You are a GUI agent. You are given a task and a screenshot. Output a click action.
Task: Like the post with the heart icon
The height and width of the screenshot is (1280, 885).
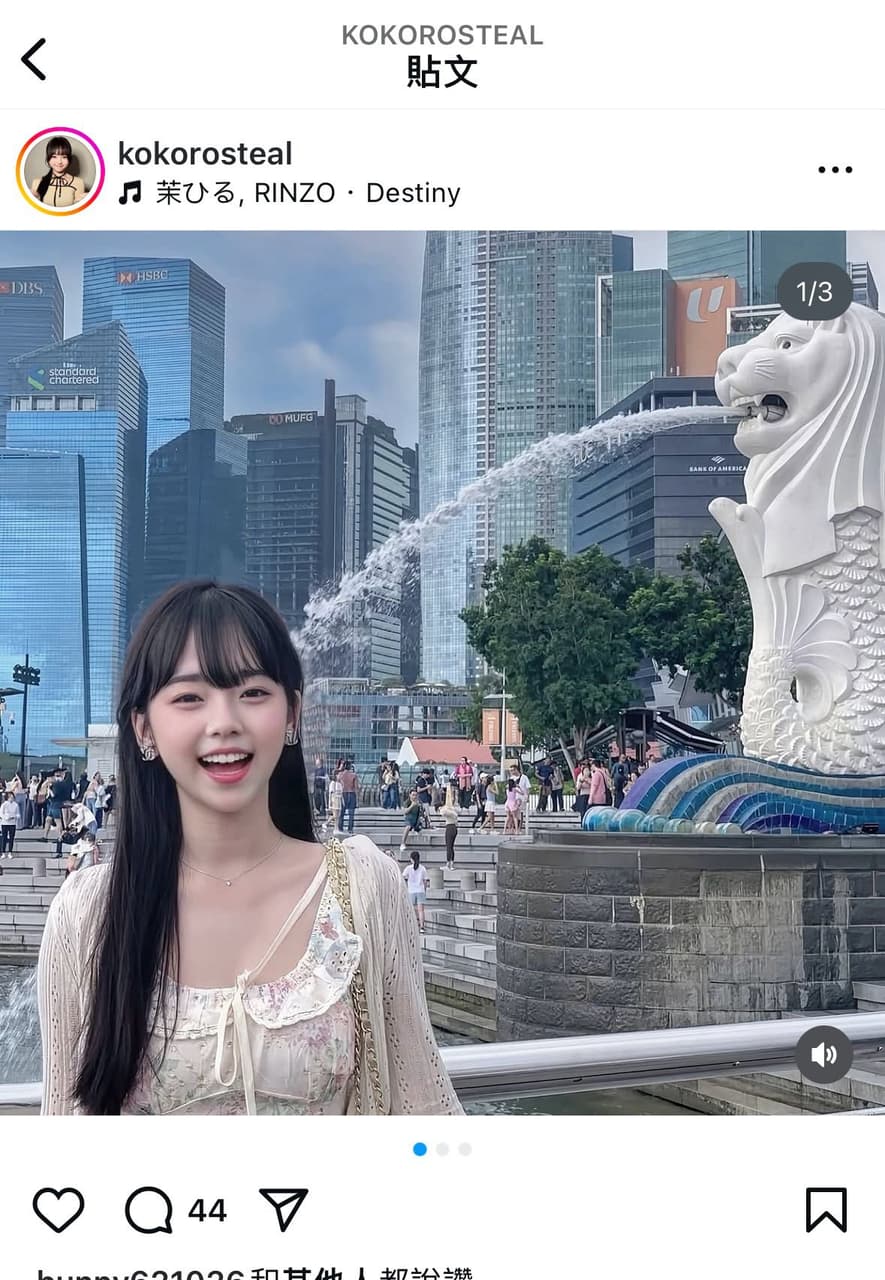click(58, 1210)
